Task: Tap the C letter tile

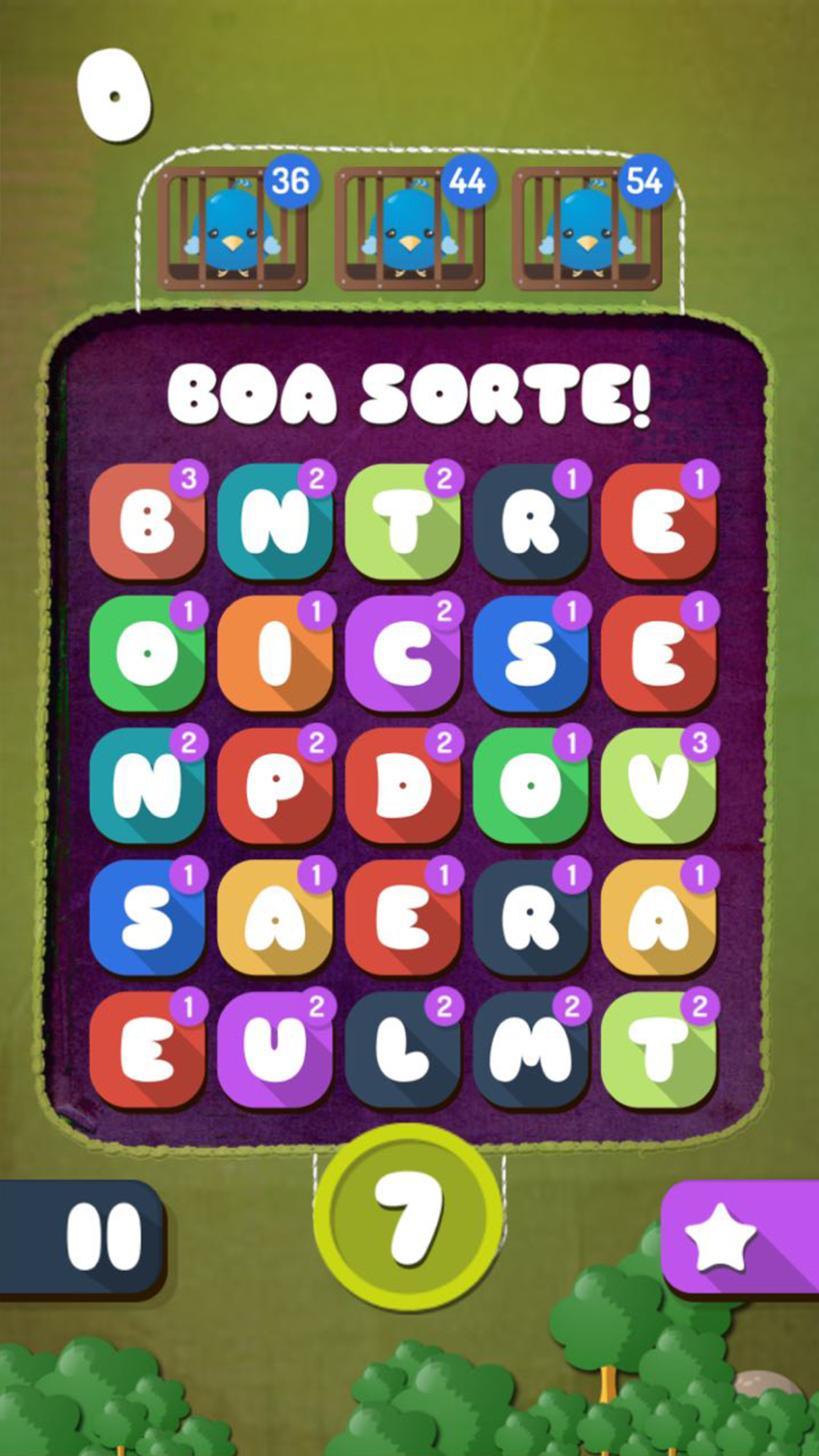Action: pos(403,654)
